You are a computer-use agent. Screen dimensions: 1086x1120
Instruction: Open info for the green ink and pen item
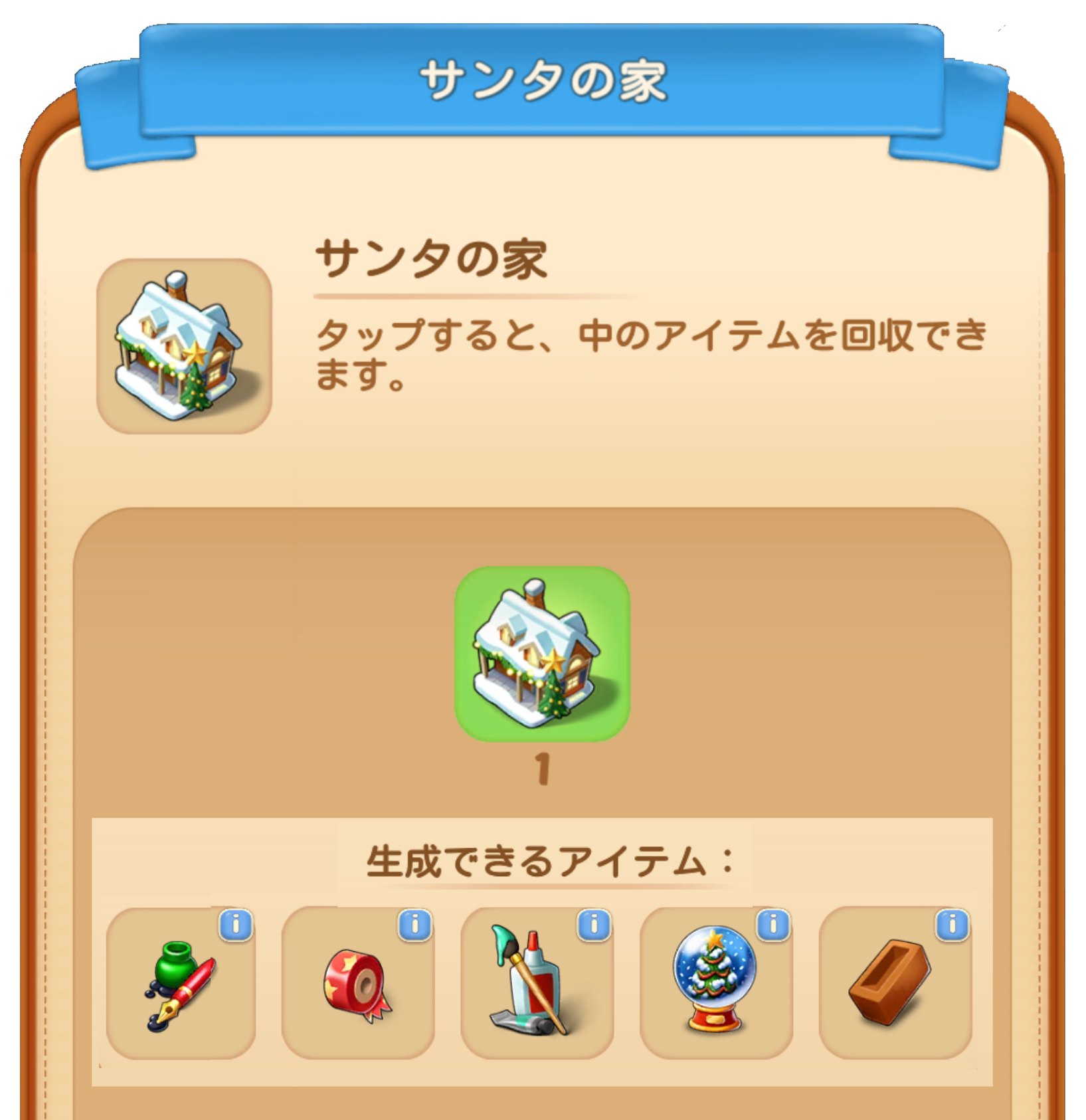pyautogui.click(x=236, y=925)
